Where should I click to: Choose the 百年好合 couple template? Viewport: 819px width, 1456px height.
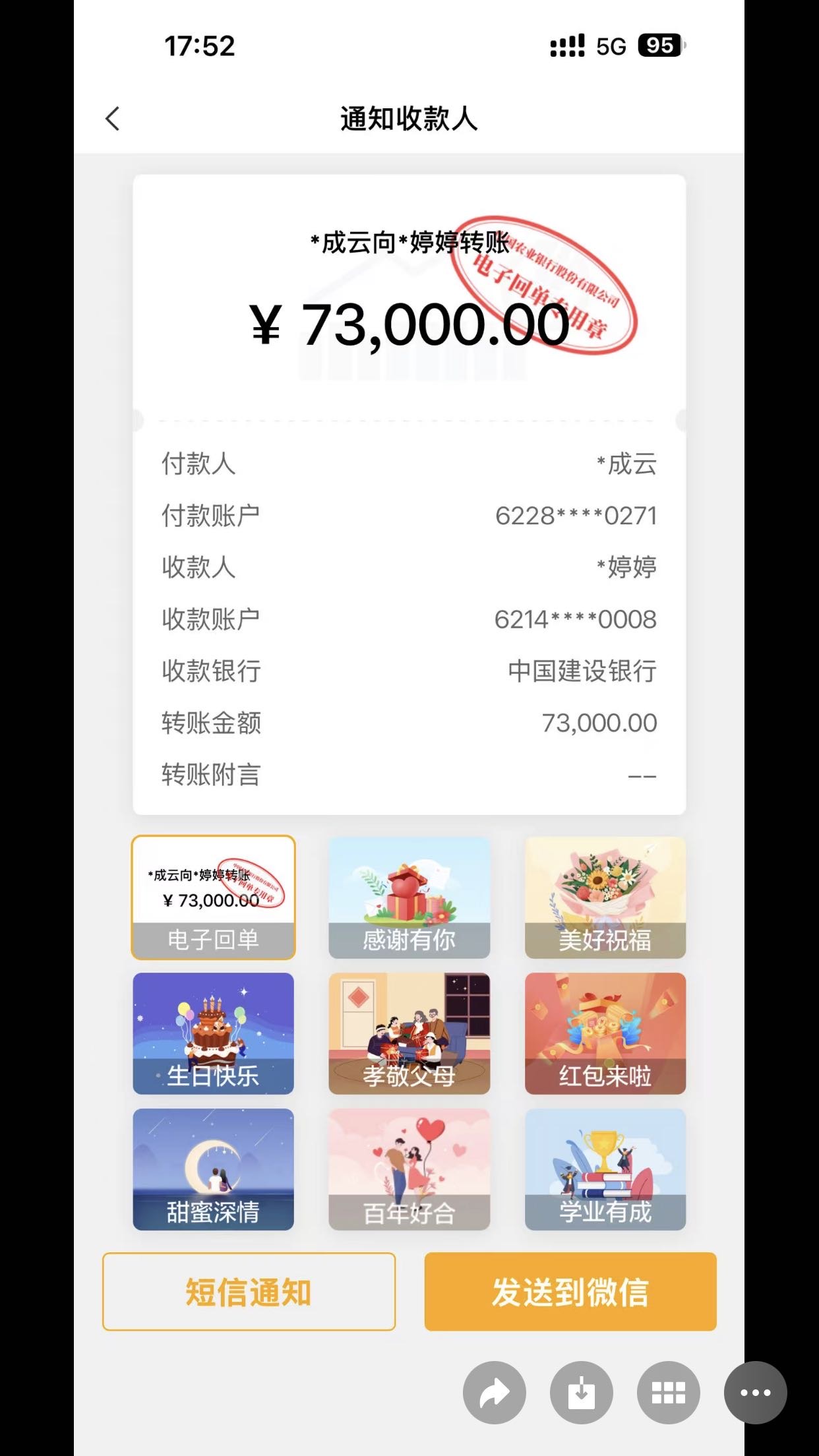[x=409, y=1169]
